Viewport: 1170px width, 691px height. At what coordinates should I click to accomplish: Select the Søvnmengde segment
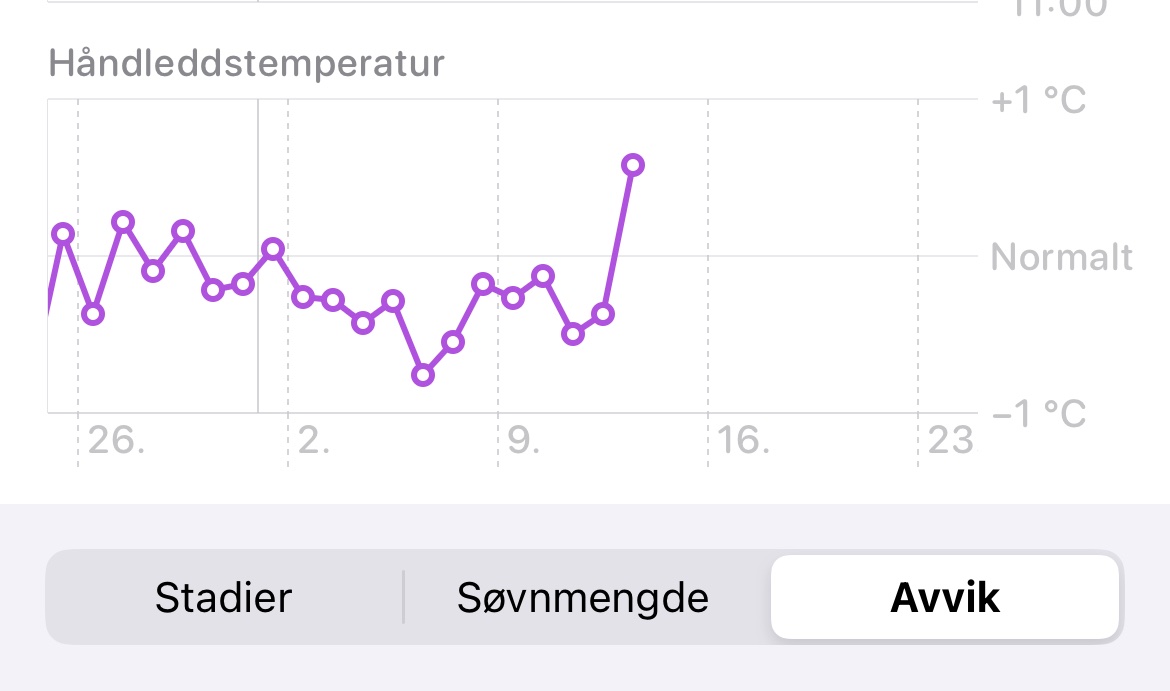(x=583, y=598)
